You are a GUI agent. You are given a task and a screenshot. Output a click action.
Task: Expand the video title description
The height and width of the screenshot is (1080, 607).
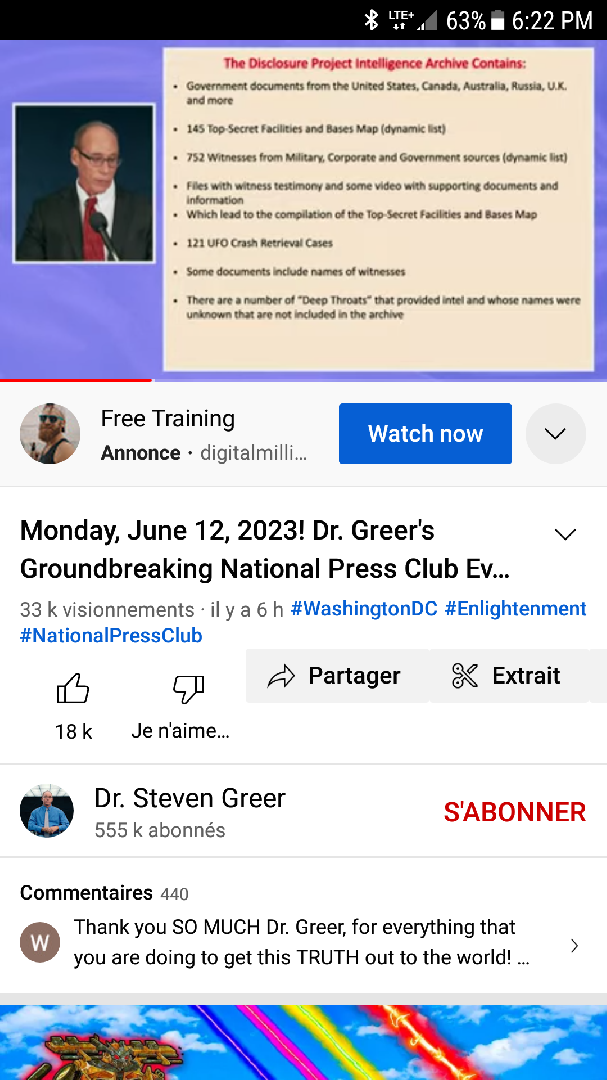point(565,534)
